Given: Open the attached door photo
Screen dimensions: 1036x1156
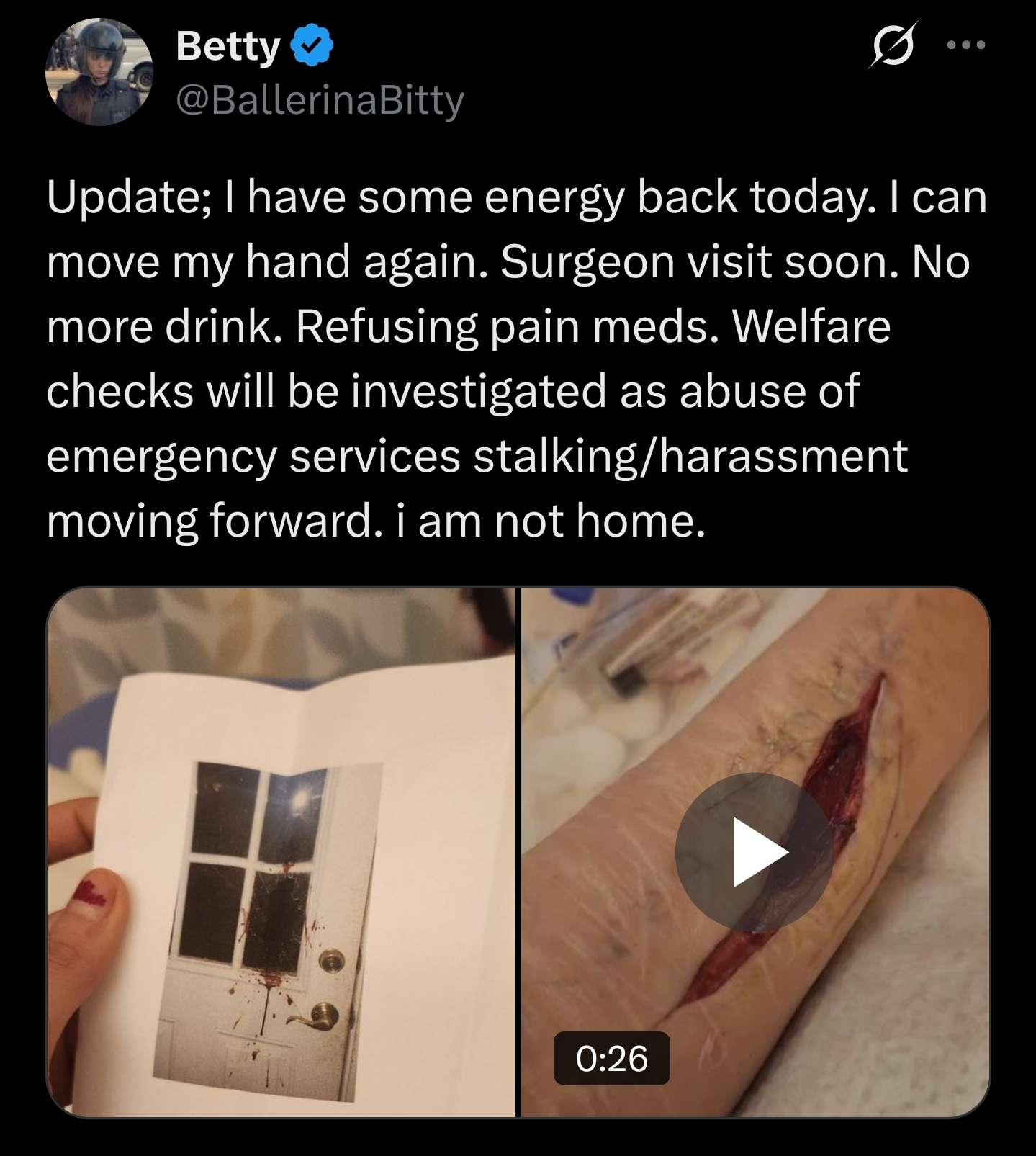Looking at the screenshot, I should tap(281, 852).
